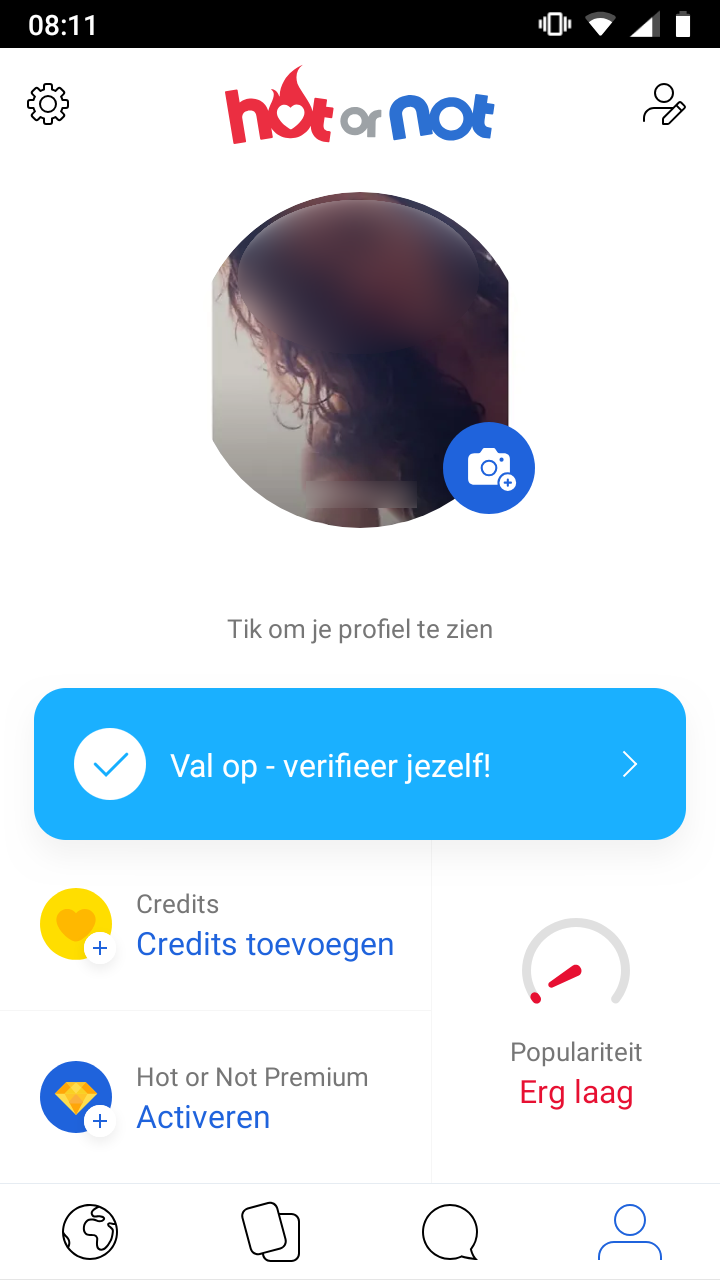This screenshot has height=1280, width=720.
Task: Click the verification checkmark circle
Action: pos(110,763)
